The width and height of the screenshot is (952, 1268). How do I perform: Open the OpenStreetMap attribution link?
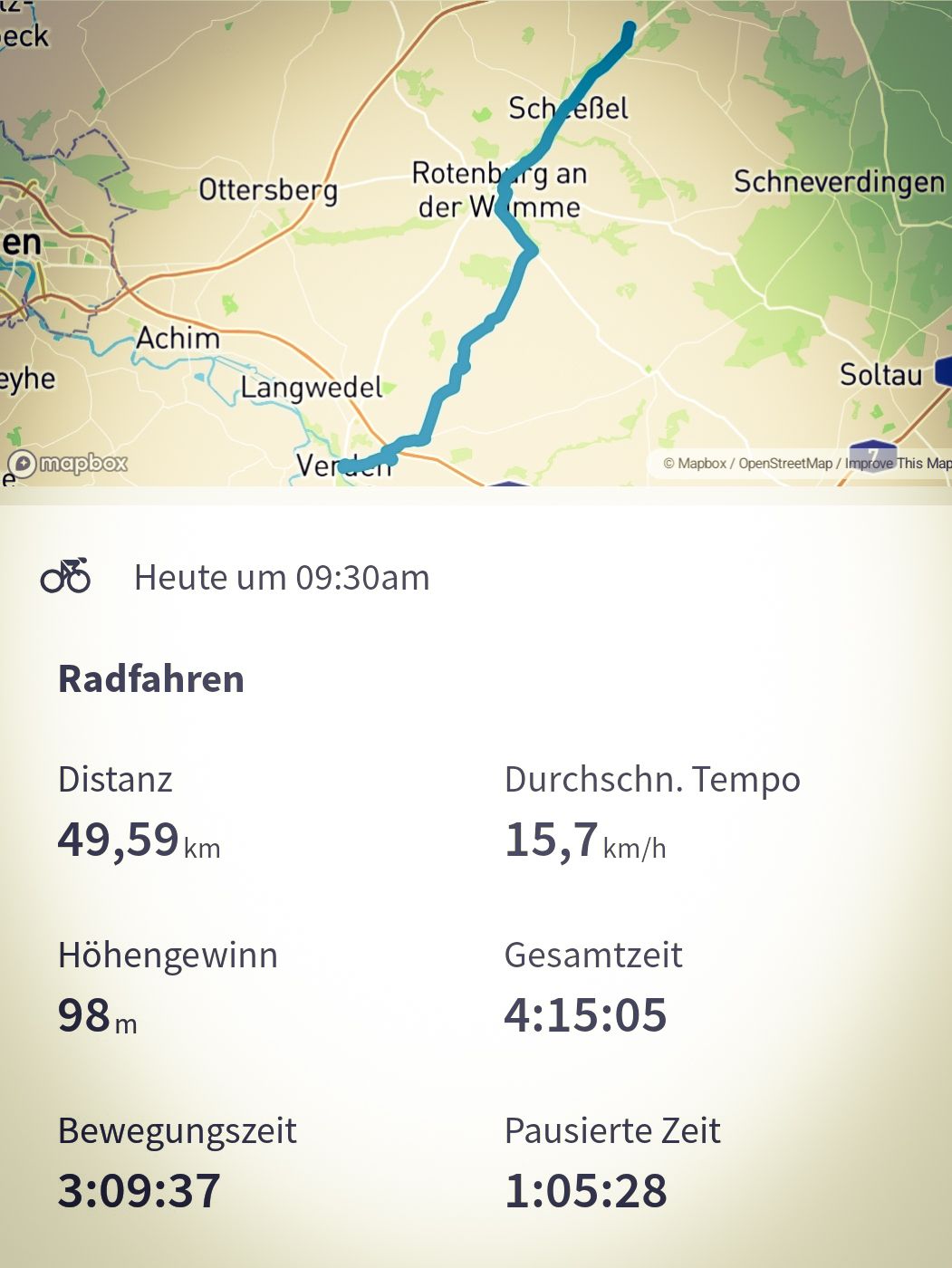[784, 464]
